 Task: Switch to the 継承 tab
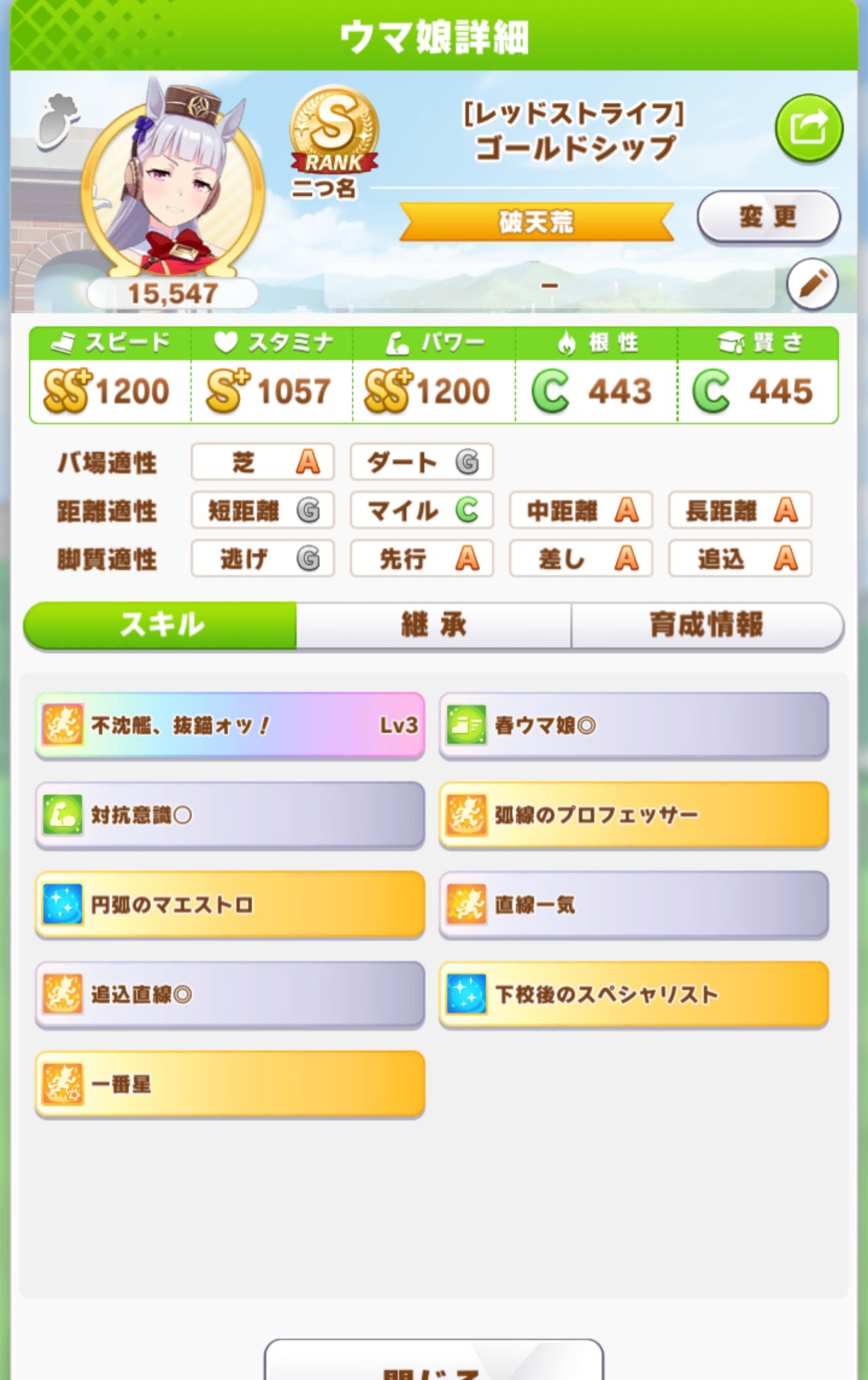point(434,624)
